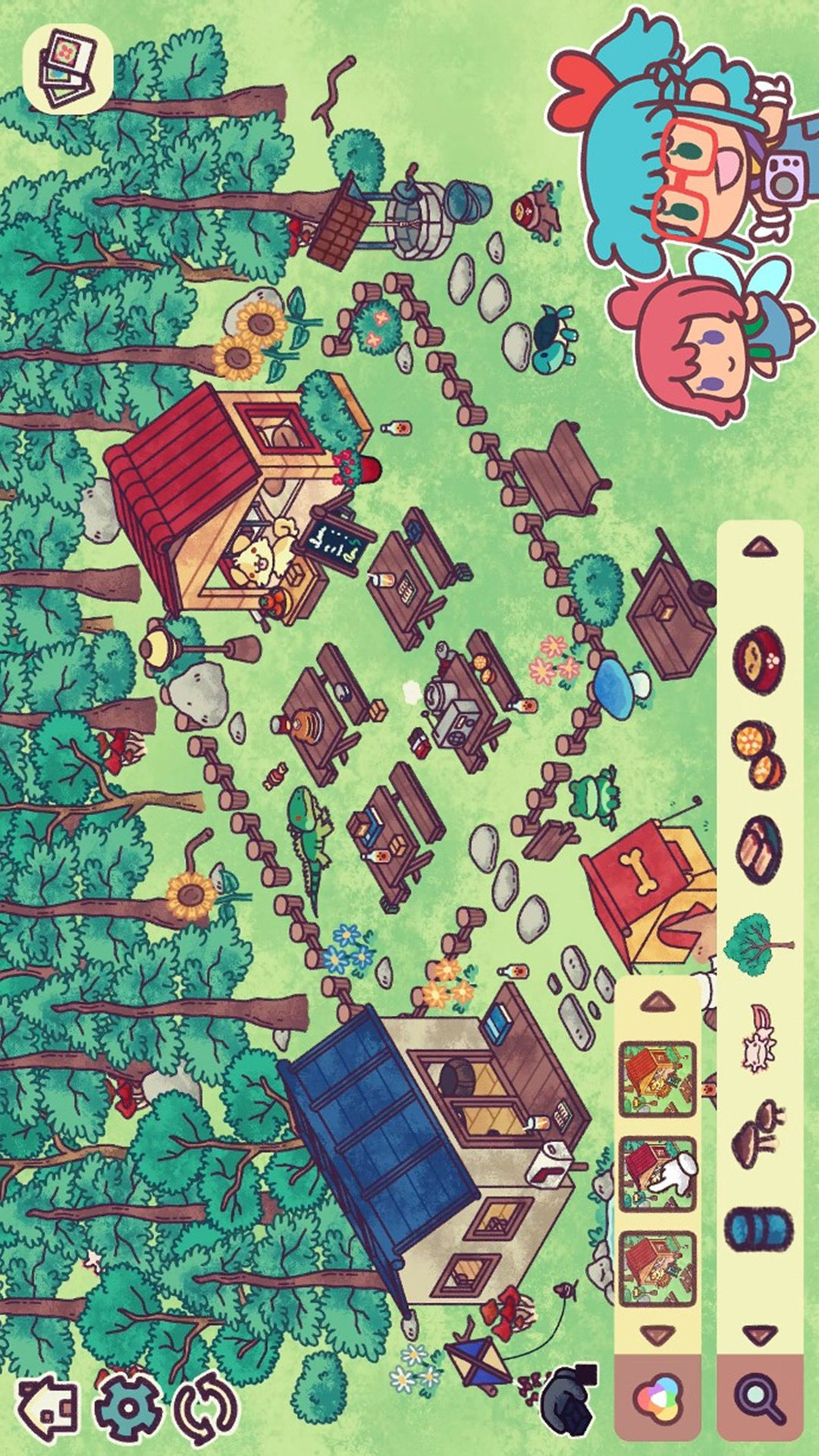The height and width of the screenshot is (1456, 819).
Task: Tap the down arrow below scene thumbnails
Action: click(657, 1334)
